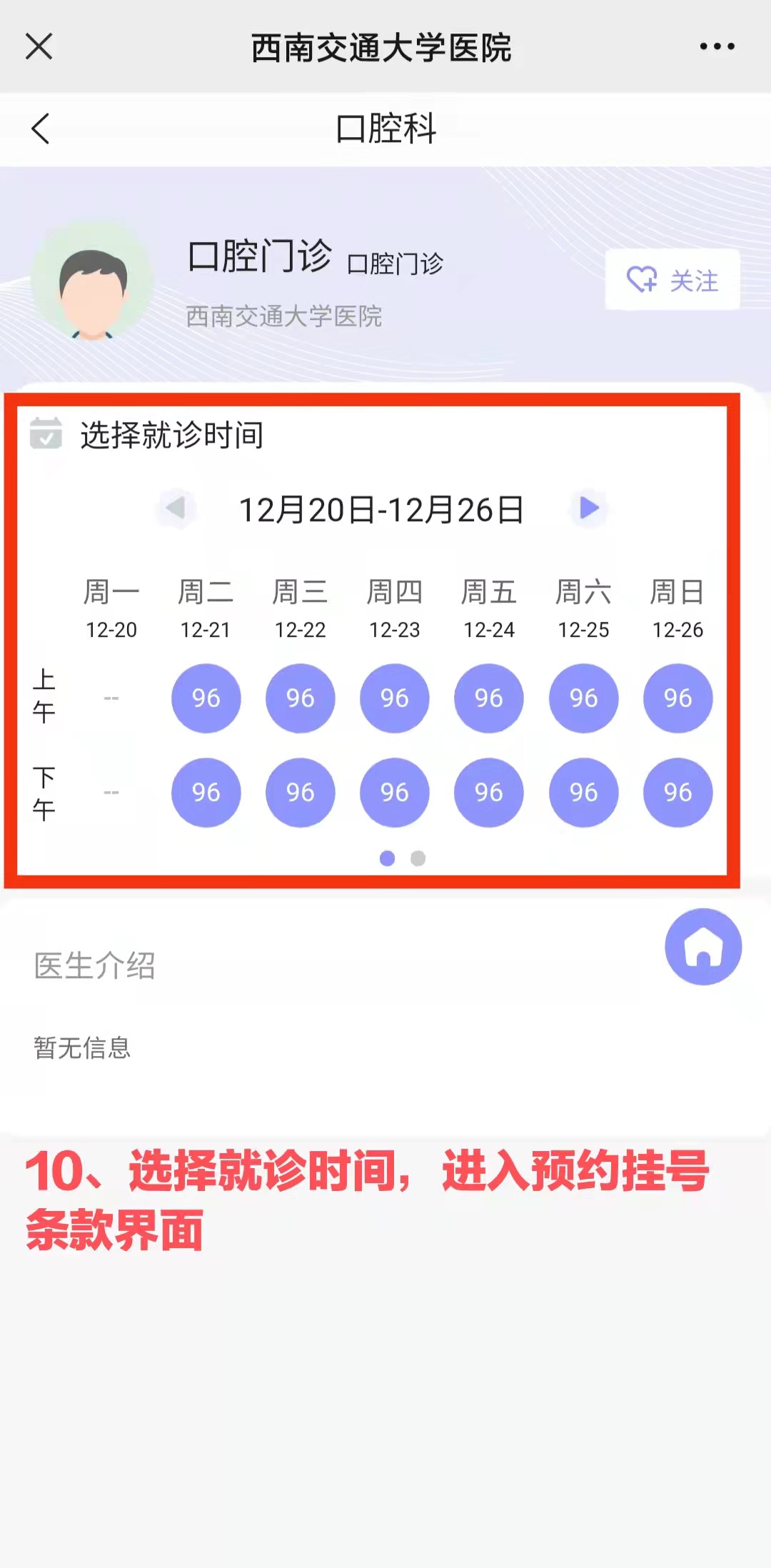
Task: Close the hospital mini-program page
Action: pos(39,47)
